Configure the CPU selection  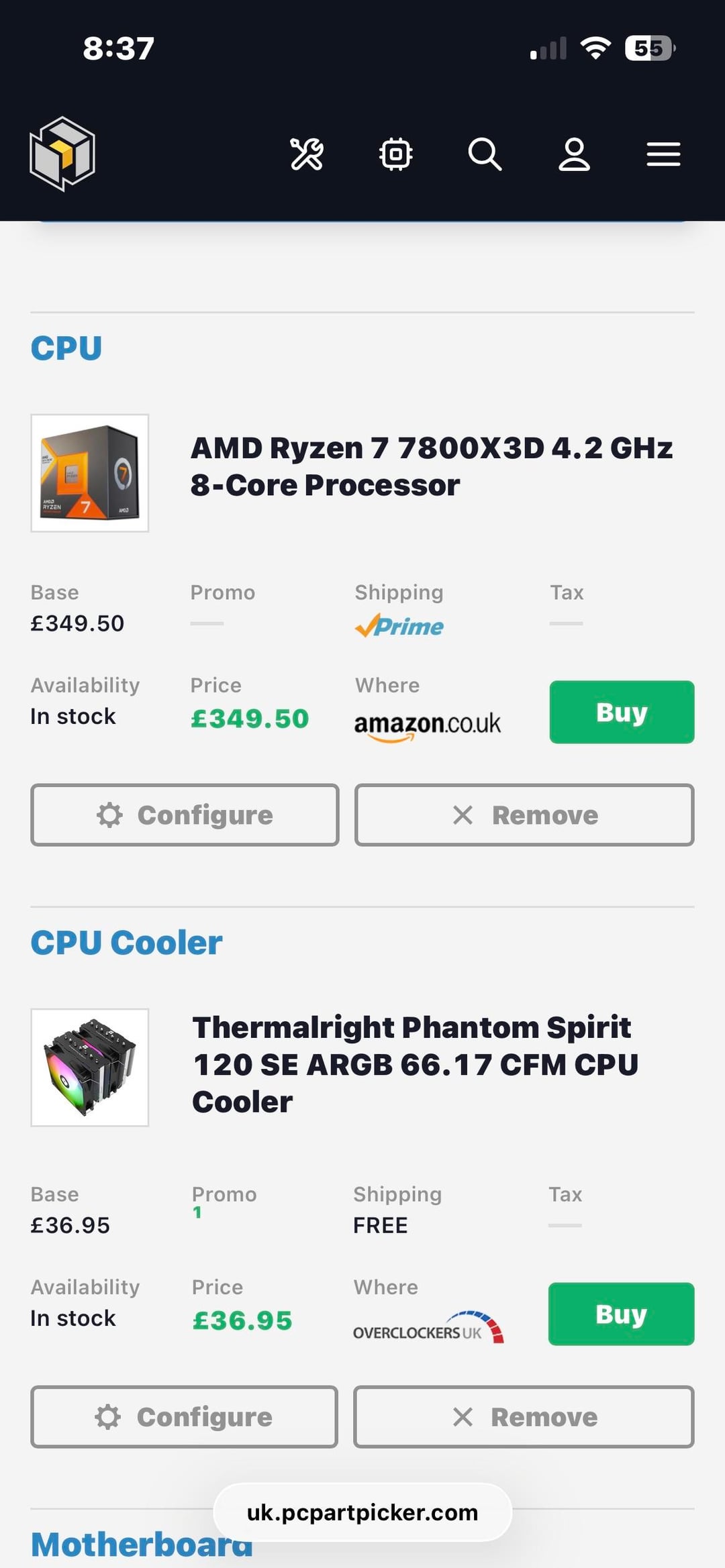pyautogui.click(x=185, y=815)
